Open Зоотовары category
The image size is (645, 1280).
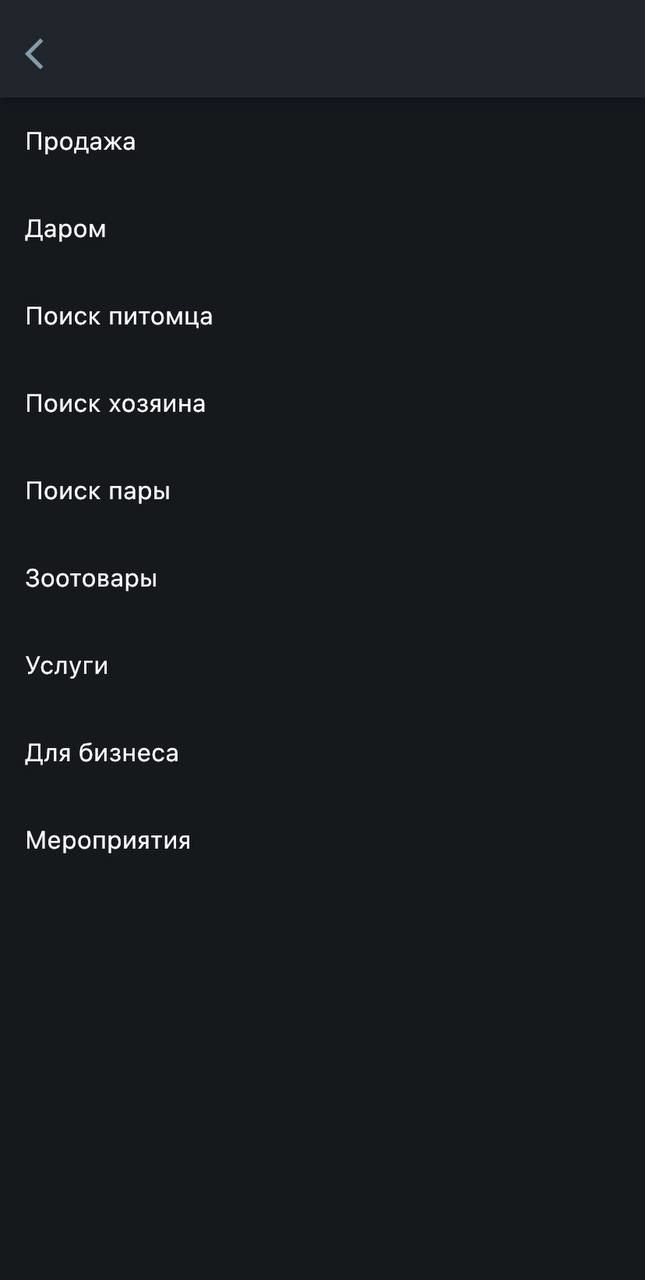[x=92, y=579]
